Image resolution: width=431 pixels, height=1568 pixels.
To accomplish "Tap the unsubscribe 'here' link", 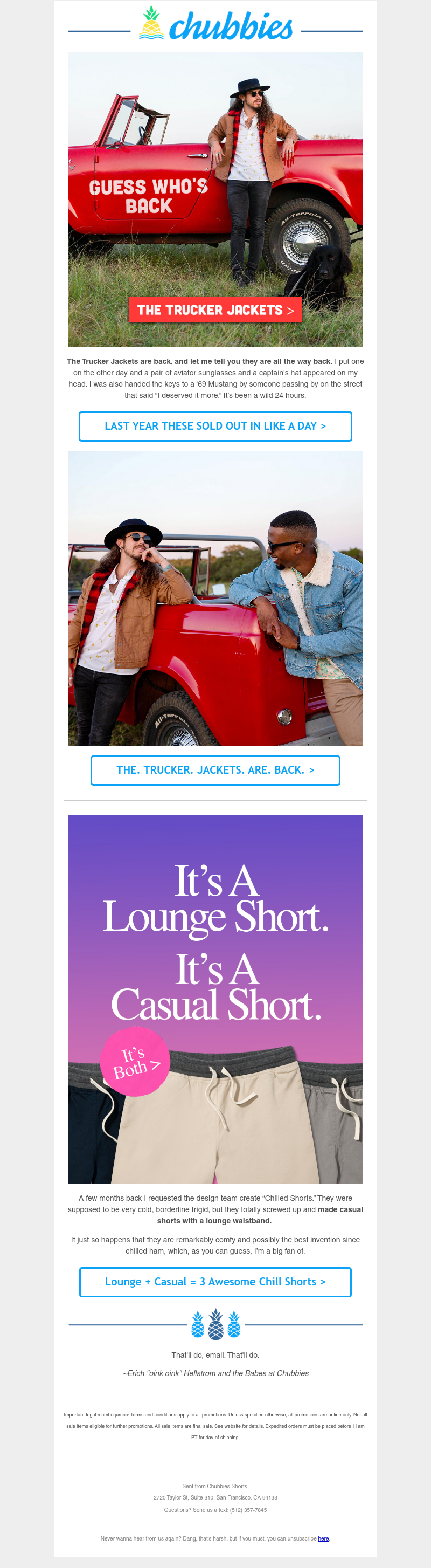I will click(x=323, y=1538).
